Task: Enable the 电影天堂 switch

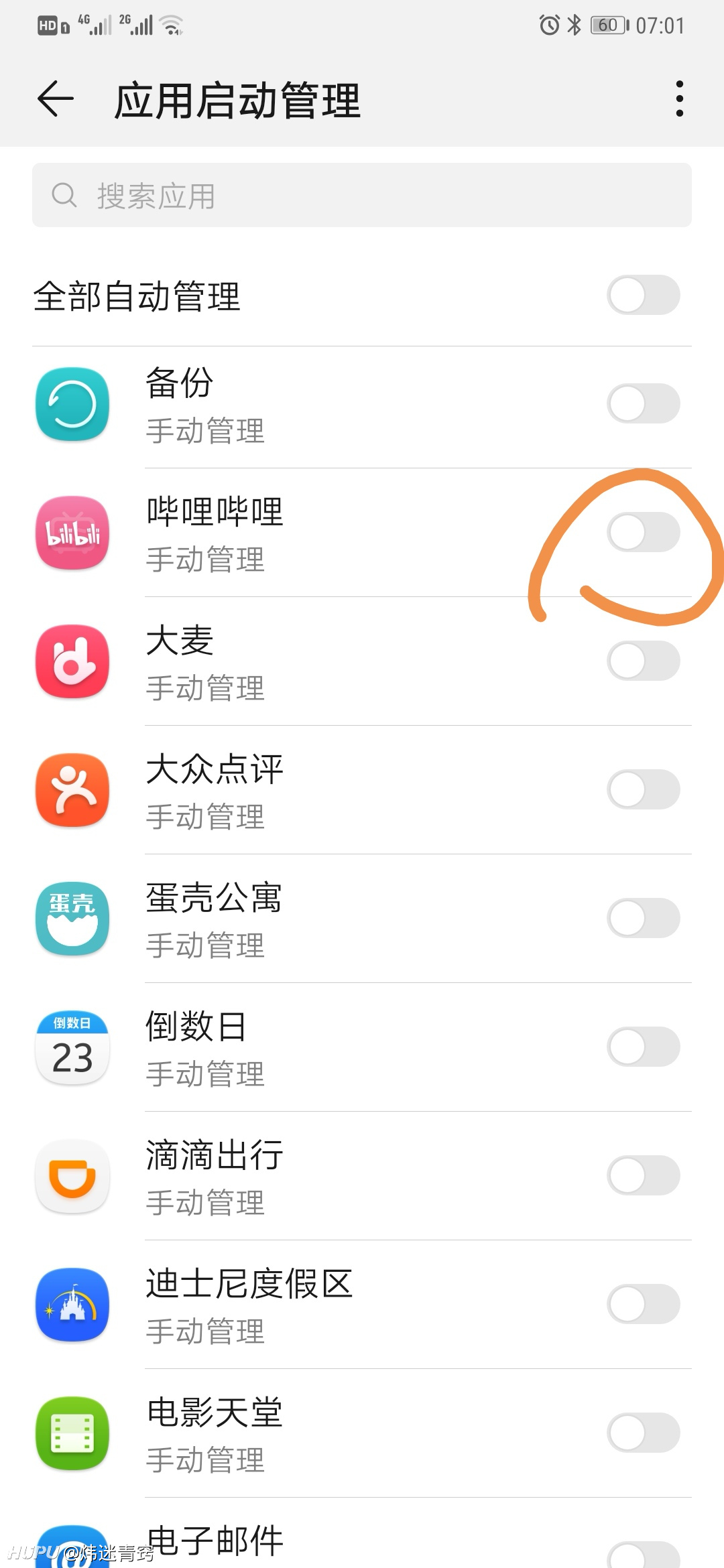Action: click(x=644, y=1433)
